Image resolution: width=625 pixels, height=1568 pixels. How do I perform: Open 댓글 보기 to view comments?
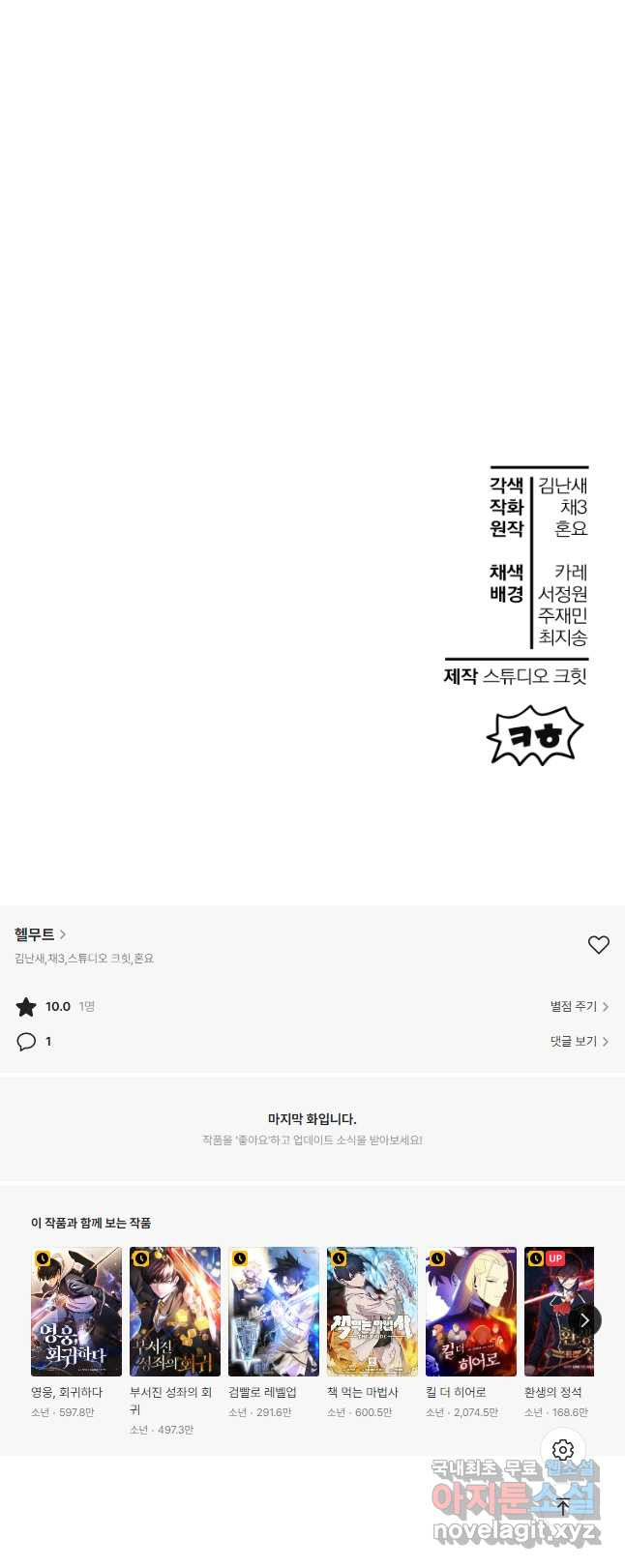tap(579, 1042)
